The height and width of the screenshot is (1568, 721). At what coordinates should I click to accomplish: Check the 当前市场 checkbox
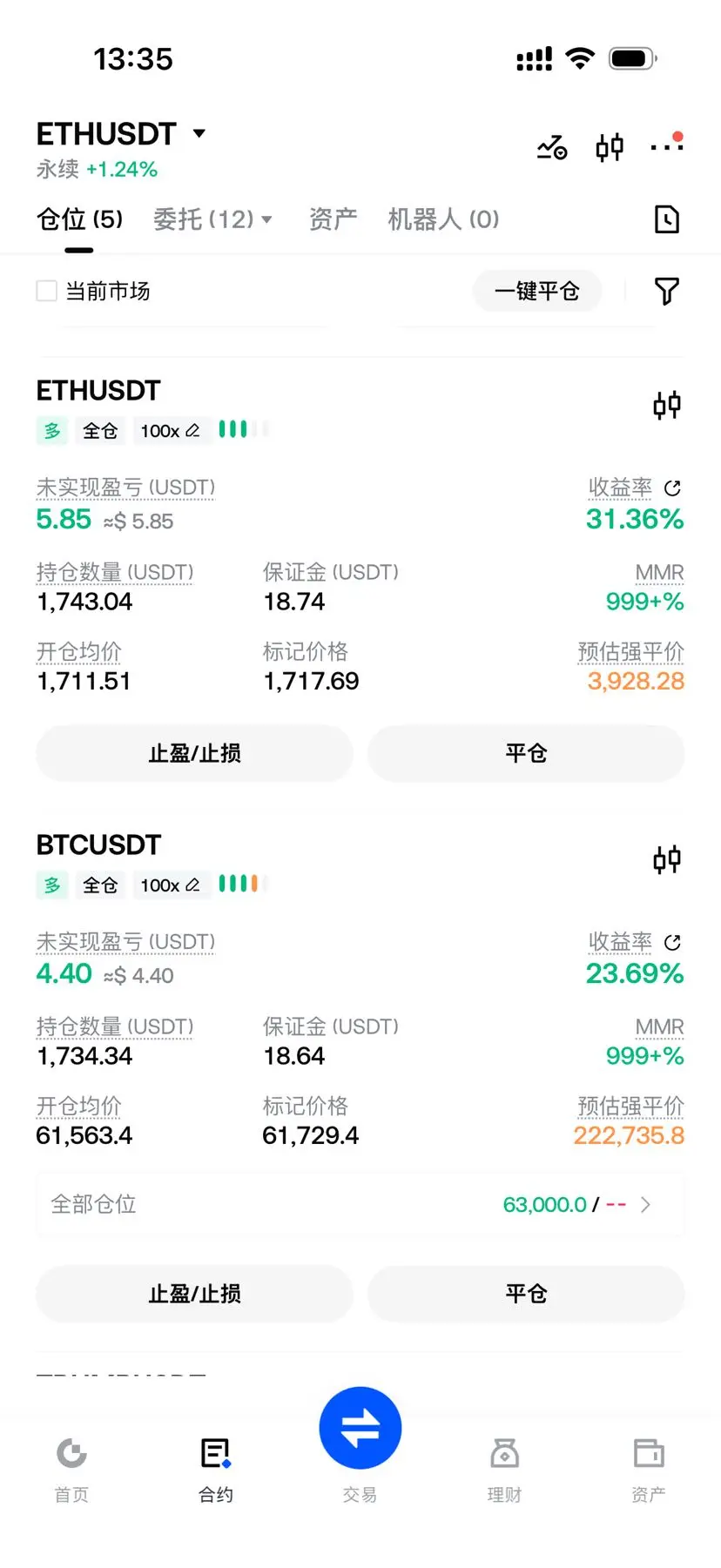pyautogui.click(x=47, y=291)
